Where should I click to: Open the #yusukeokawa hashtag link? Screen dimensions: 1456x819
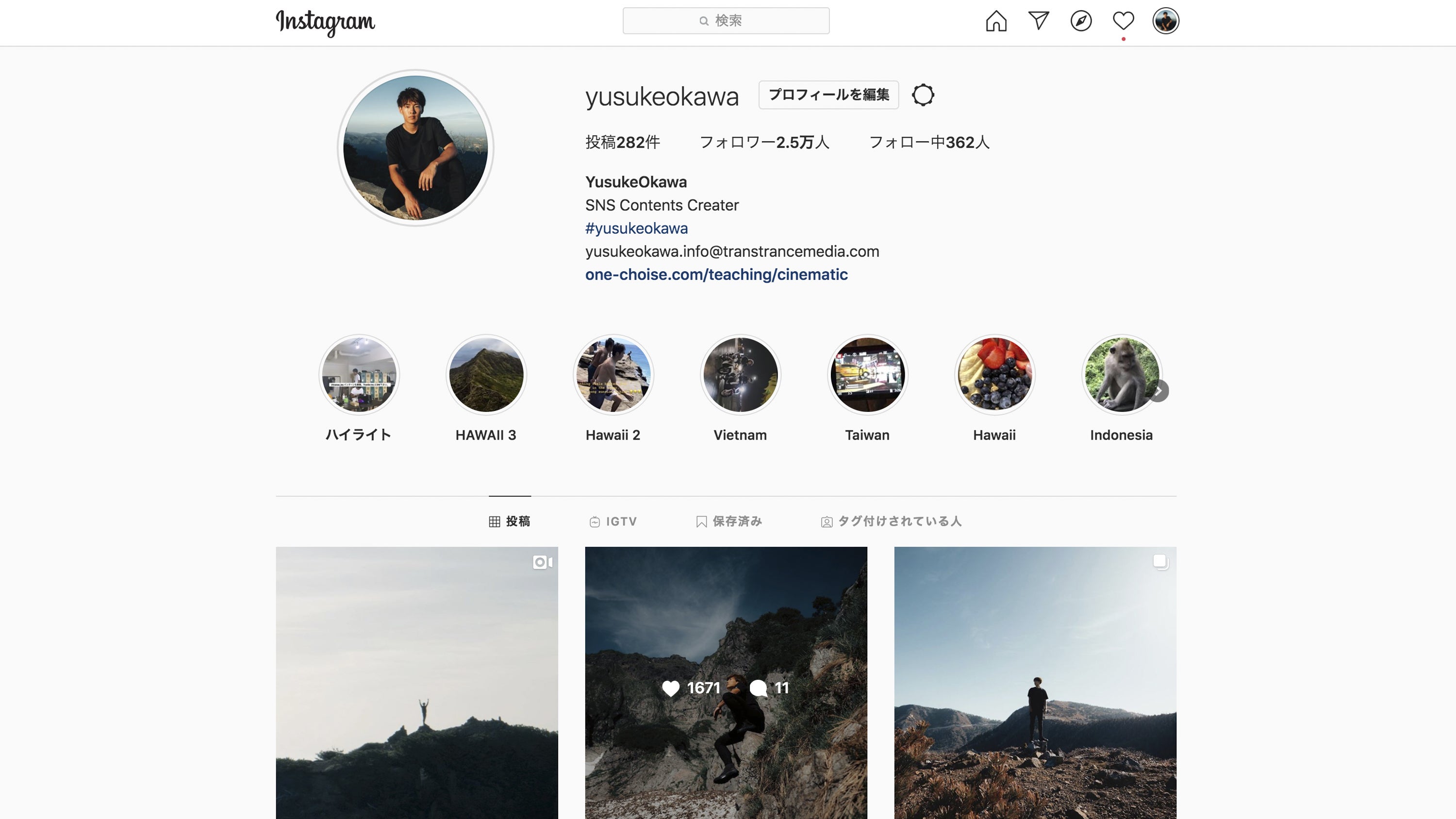coord(636,229)
